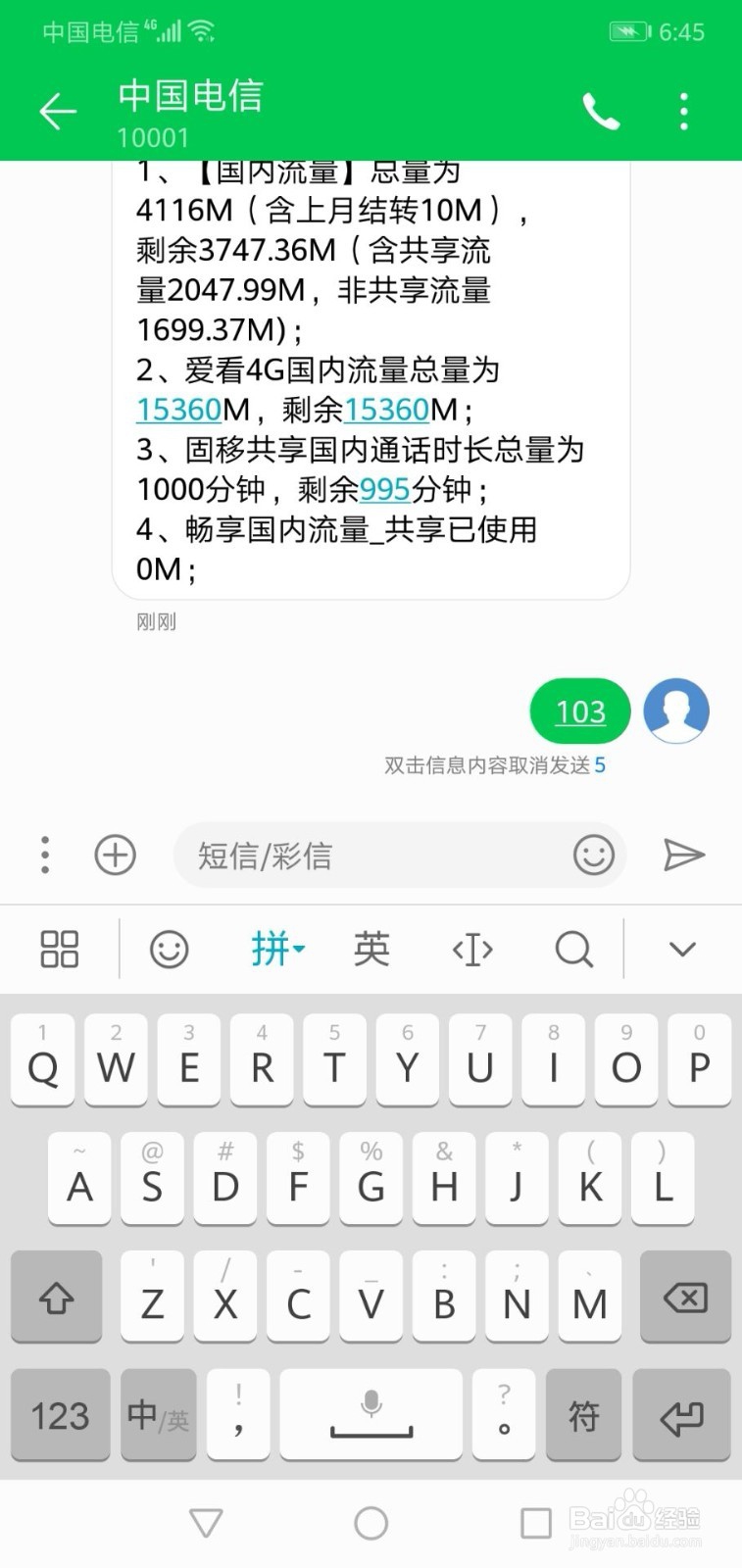The image size is (742, 1568).
Task: Open the 拼 pinyin input dropdown
Action: [x=277, y=949]
